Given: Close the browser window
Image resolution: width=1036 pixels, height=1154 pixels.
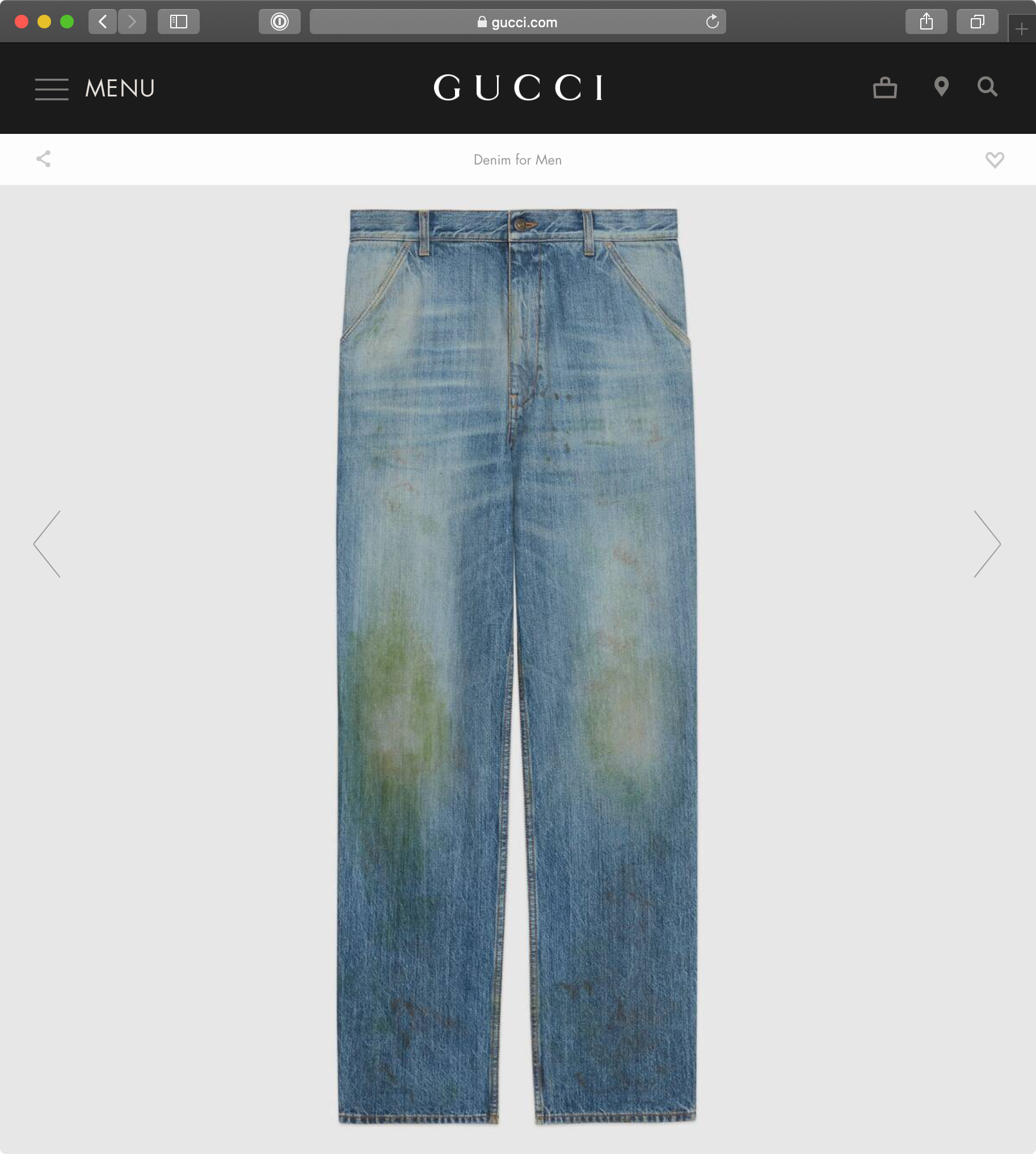Looking at the screenshot, I should point(22,22).
